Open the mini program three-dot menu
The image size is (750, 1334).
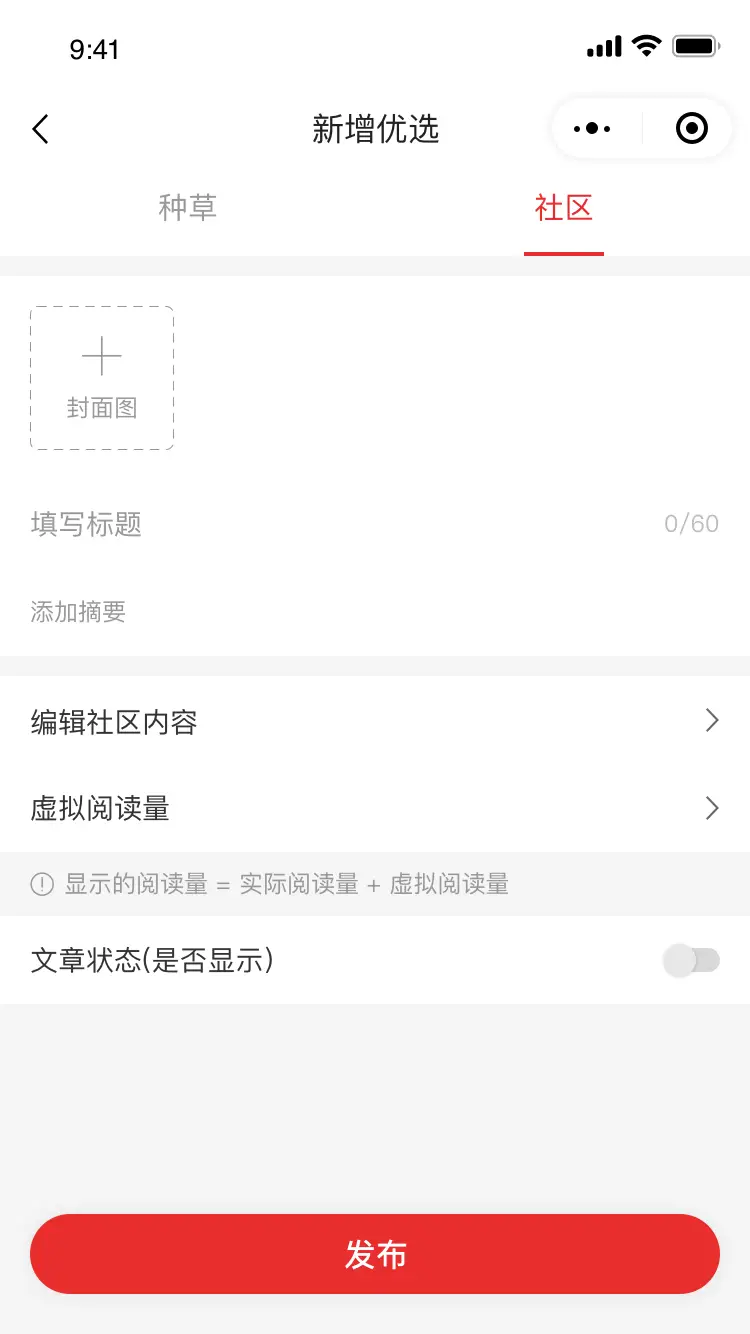click(592, 129)
